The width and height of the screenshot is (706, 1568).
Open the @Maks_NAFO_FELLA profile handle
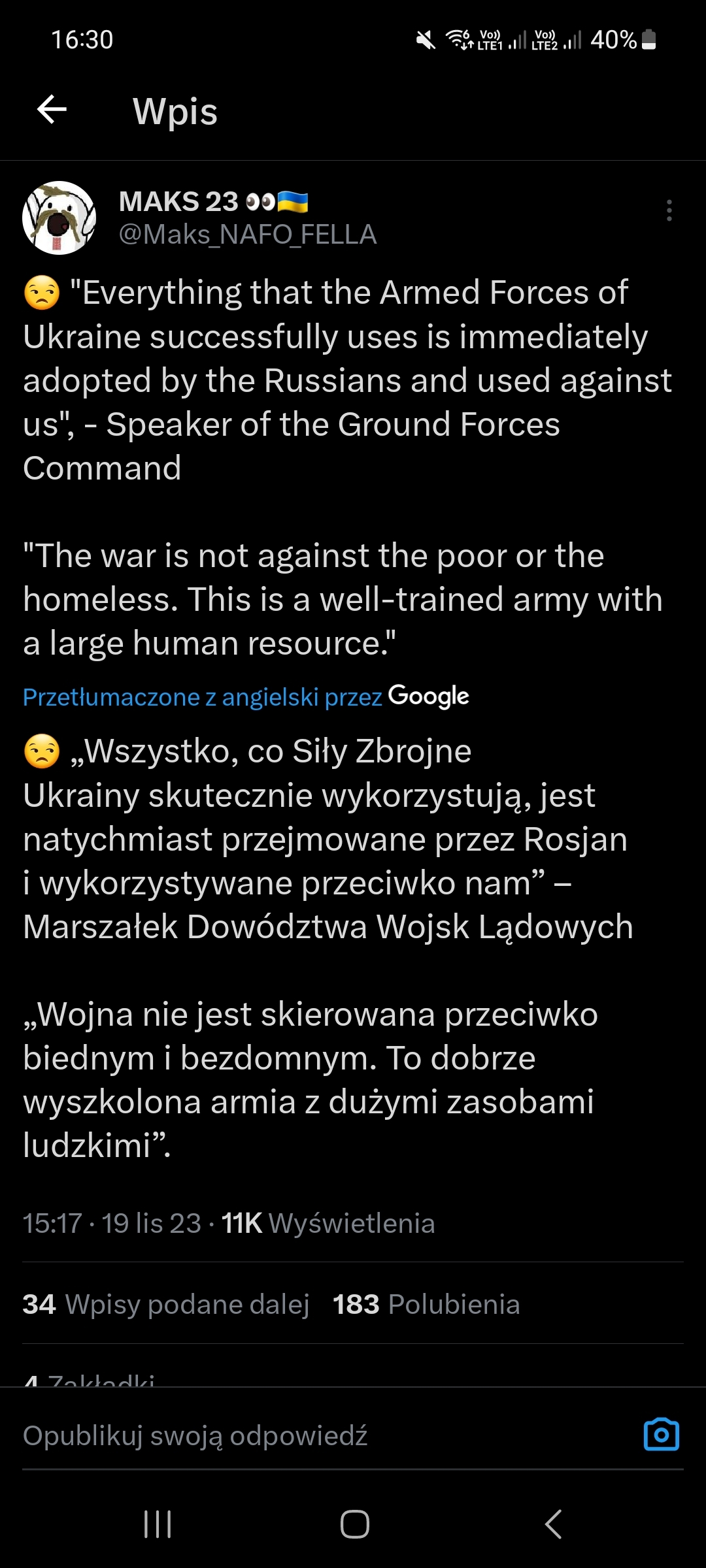pyautogui.click(x=247, y=235)
